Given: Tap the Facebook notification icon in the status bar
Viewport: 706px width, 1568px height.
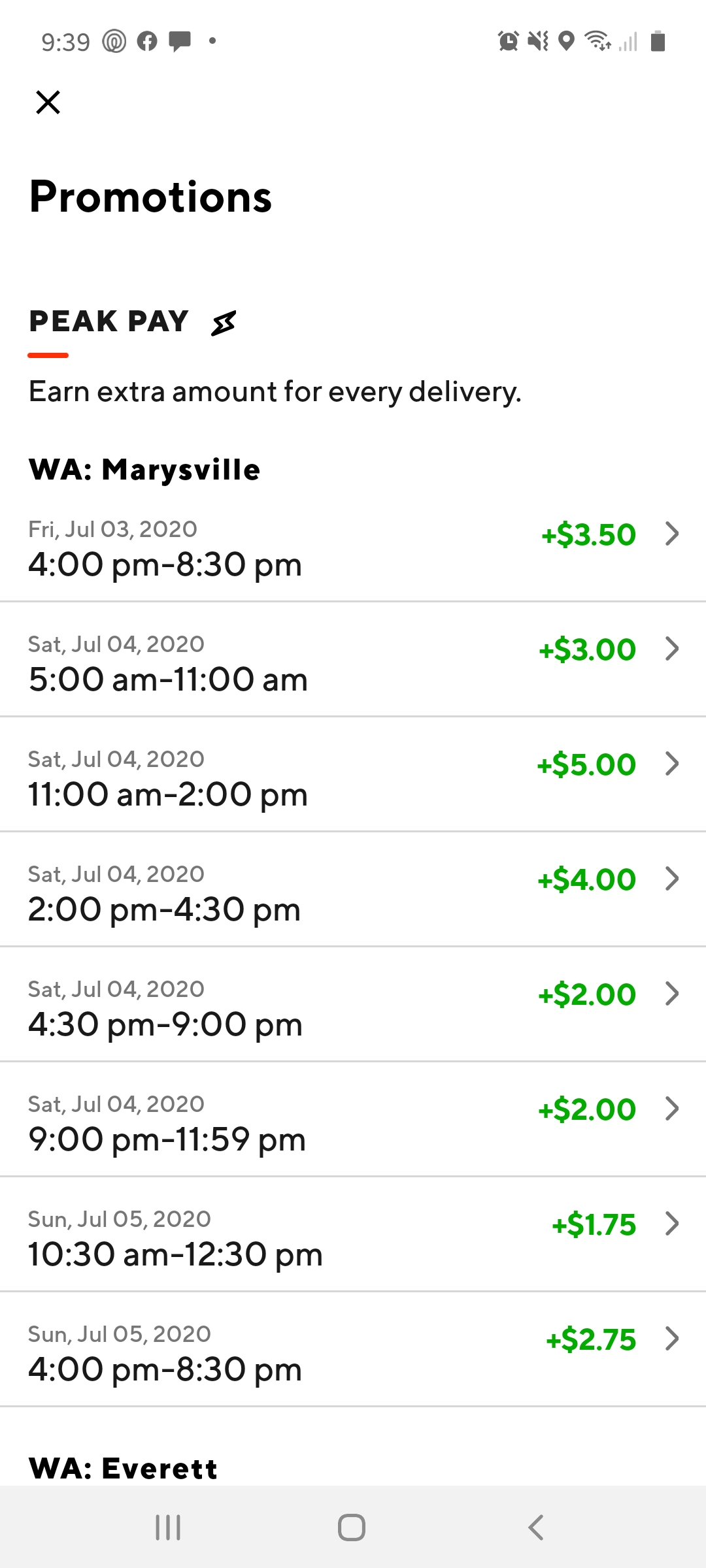Looking at the screenshot, I should pos(146,42).
